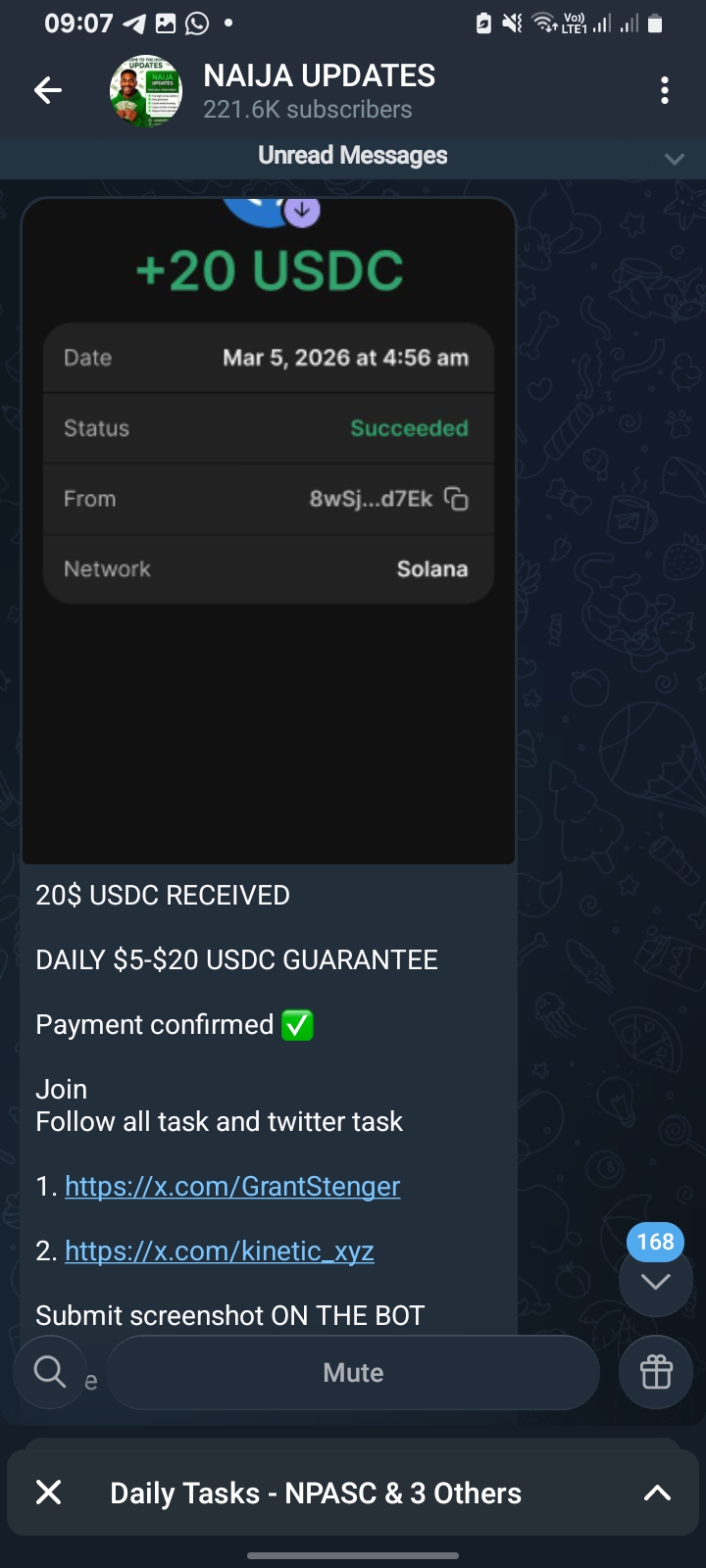Expand Daily Tasks - NPASC & 3 Others

(657, 1493)
